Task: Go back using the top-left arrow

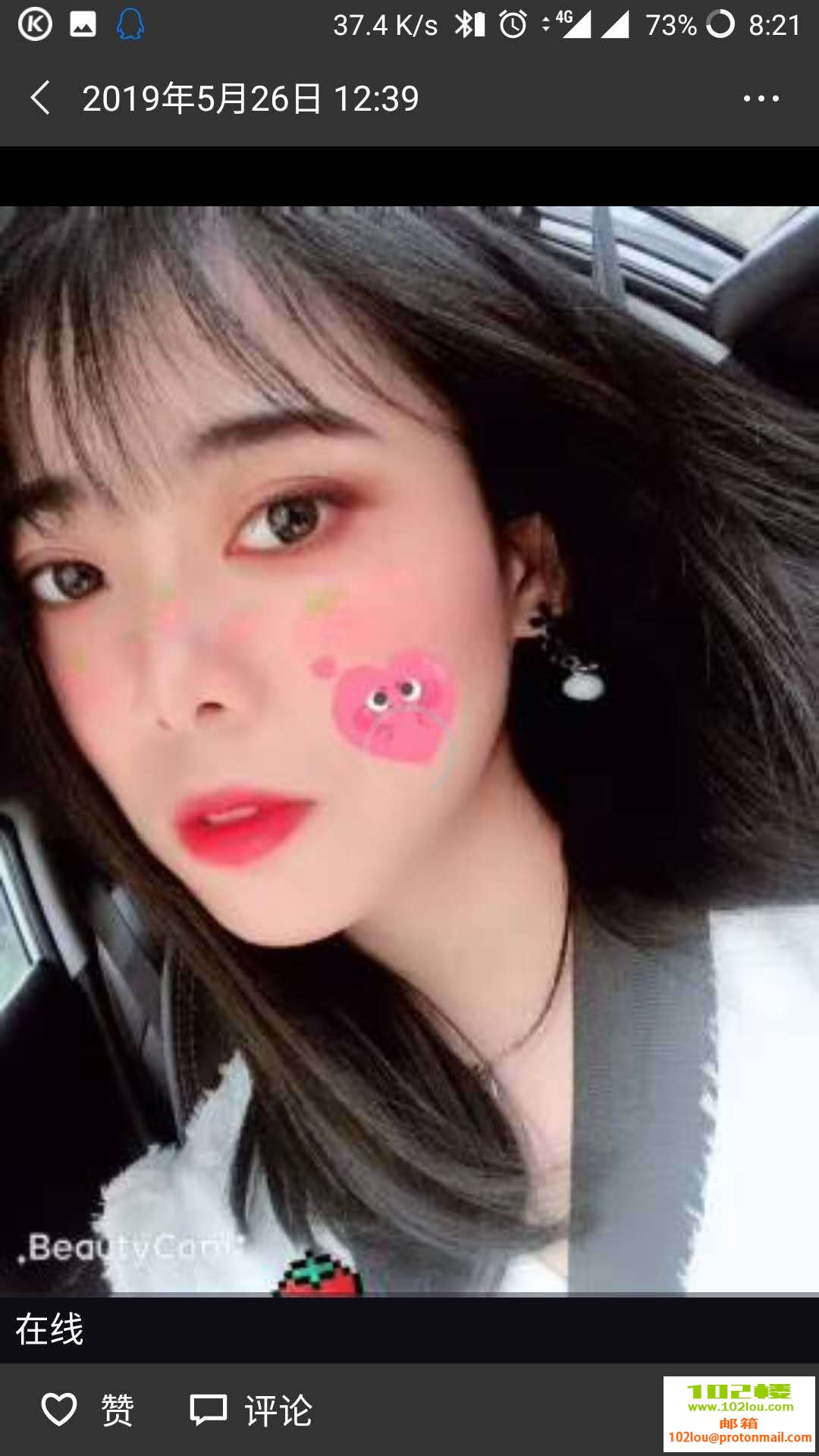Action: pos(40,99)
